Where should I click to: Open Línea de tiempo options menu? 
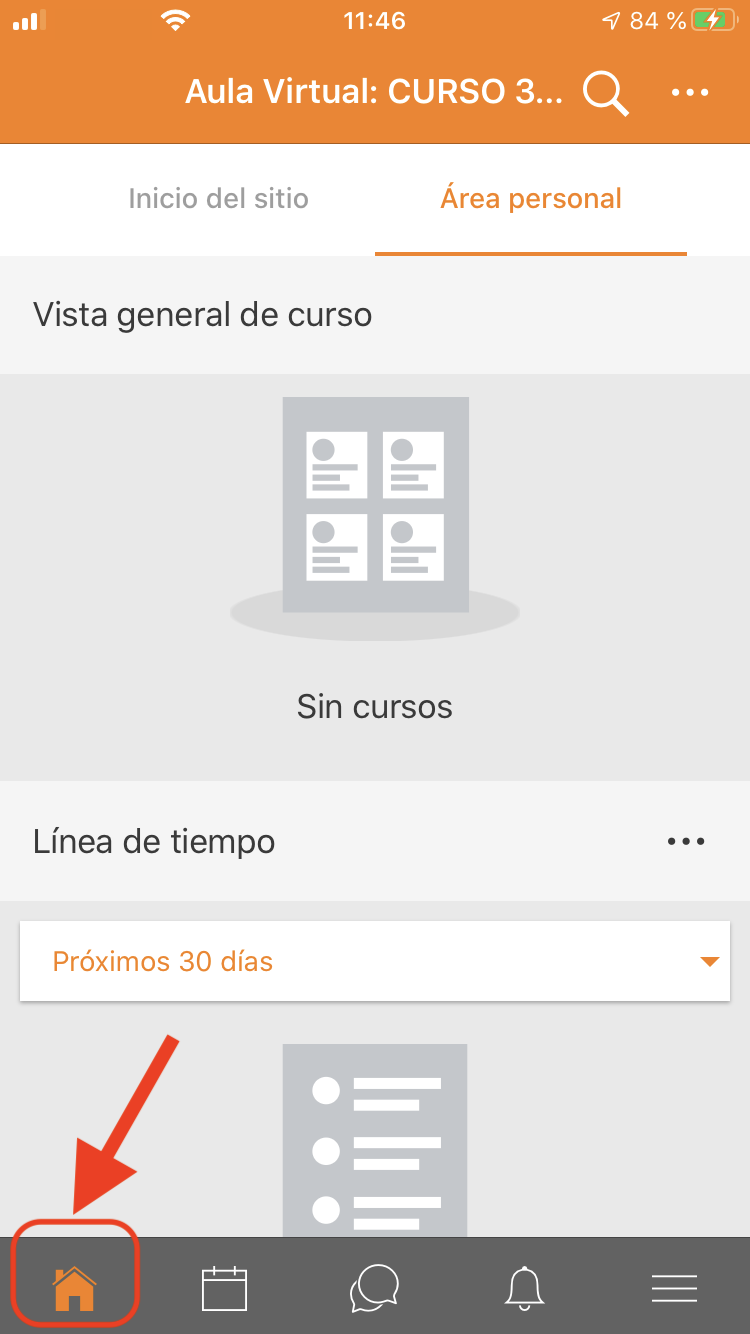pos(686,841)
